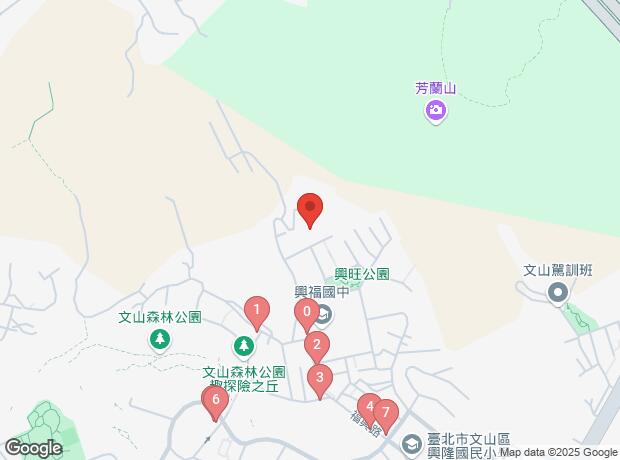This screenshot has height=460, width=620.
Task: Select the marker labeled 1
Action: coord(257,312)
